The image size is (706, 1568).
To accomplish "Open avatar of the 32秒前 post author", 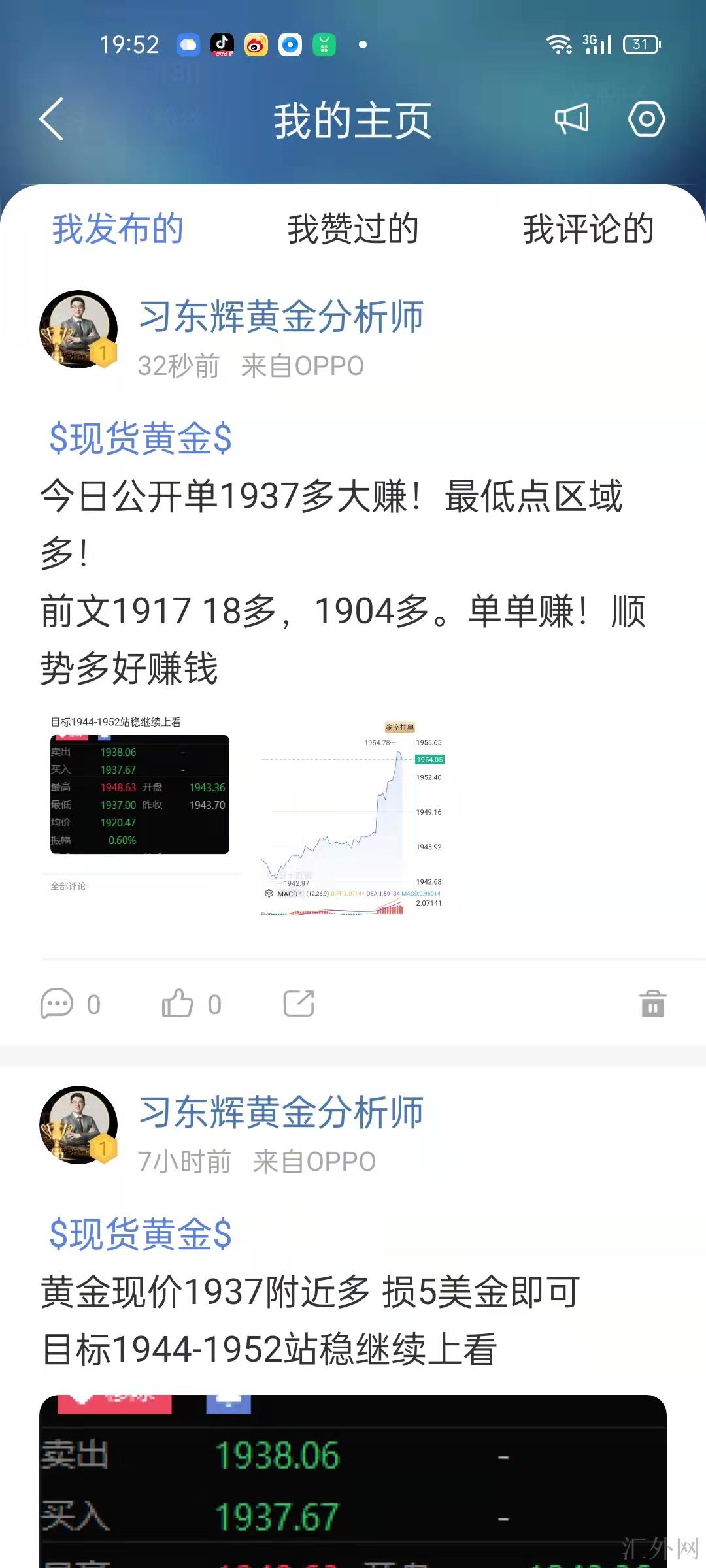I will (78, 330).
